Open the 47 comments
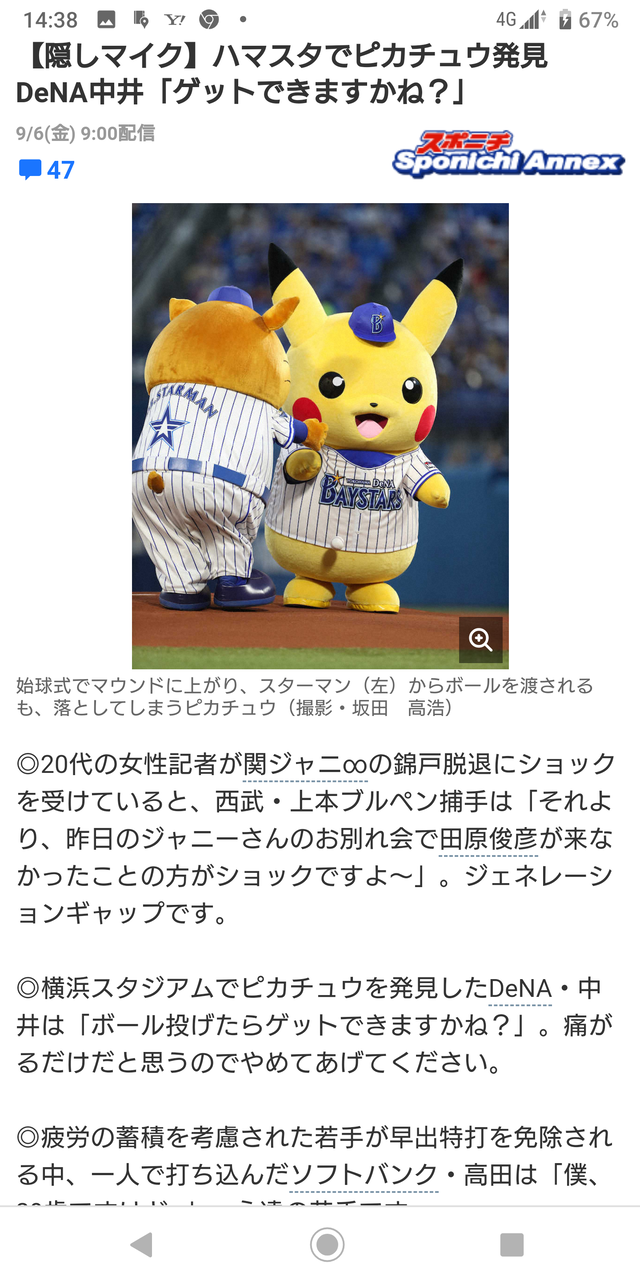 pos(46,170)
